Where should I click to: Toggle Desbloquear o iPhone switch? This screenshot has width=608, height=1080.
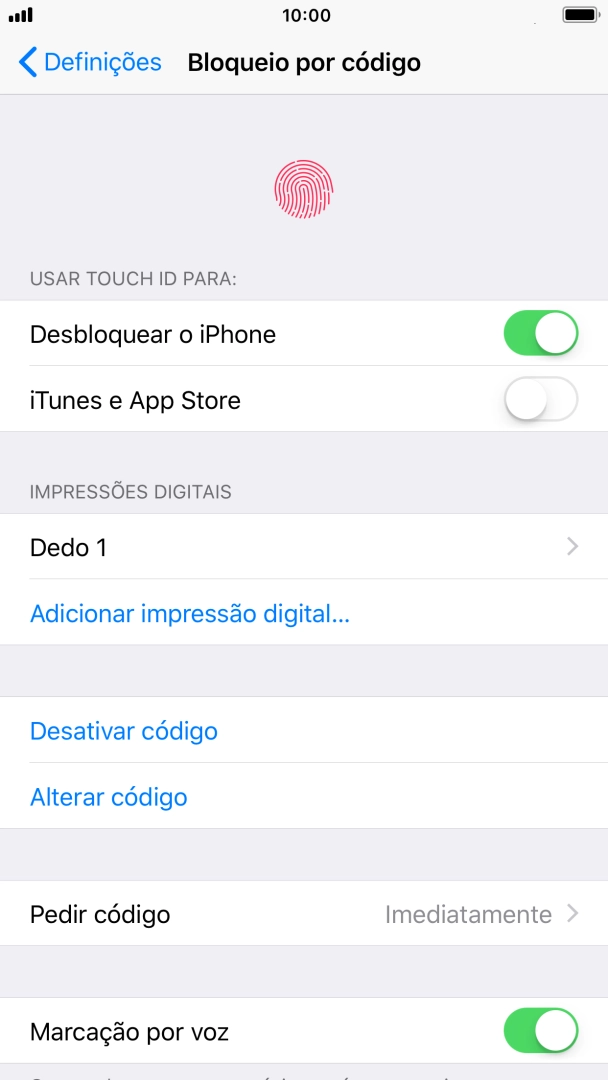(541, 333)
